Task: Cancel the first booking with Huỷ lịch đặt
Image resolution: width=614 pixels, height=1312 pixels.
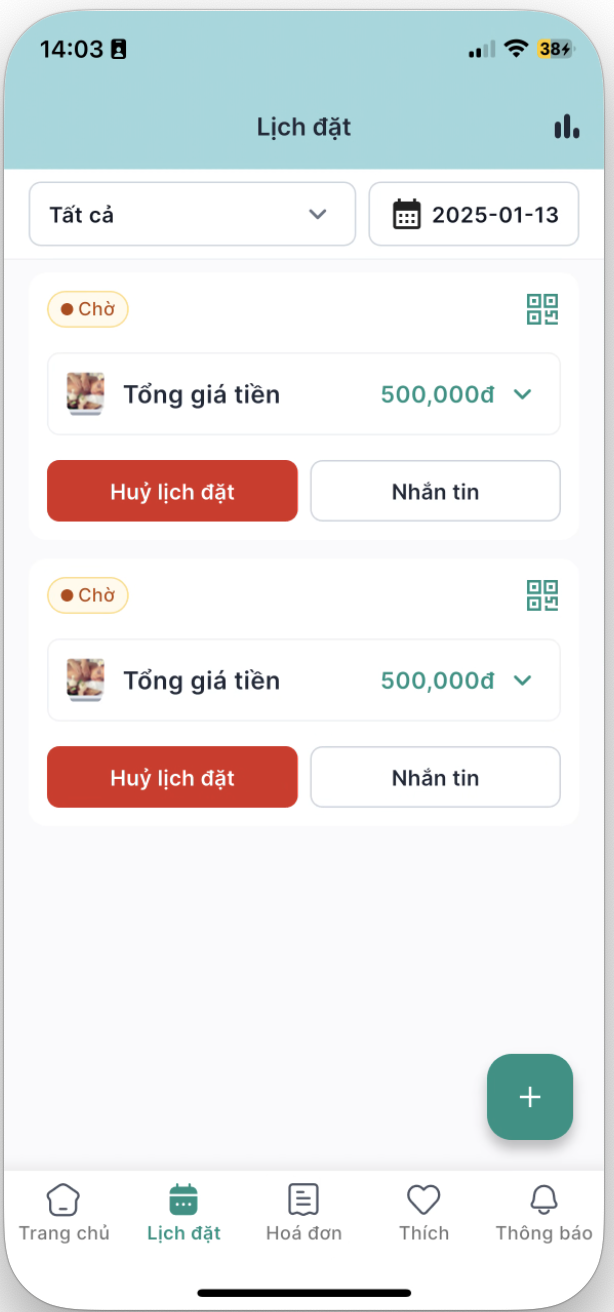Action: (x=172, y=491)
